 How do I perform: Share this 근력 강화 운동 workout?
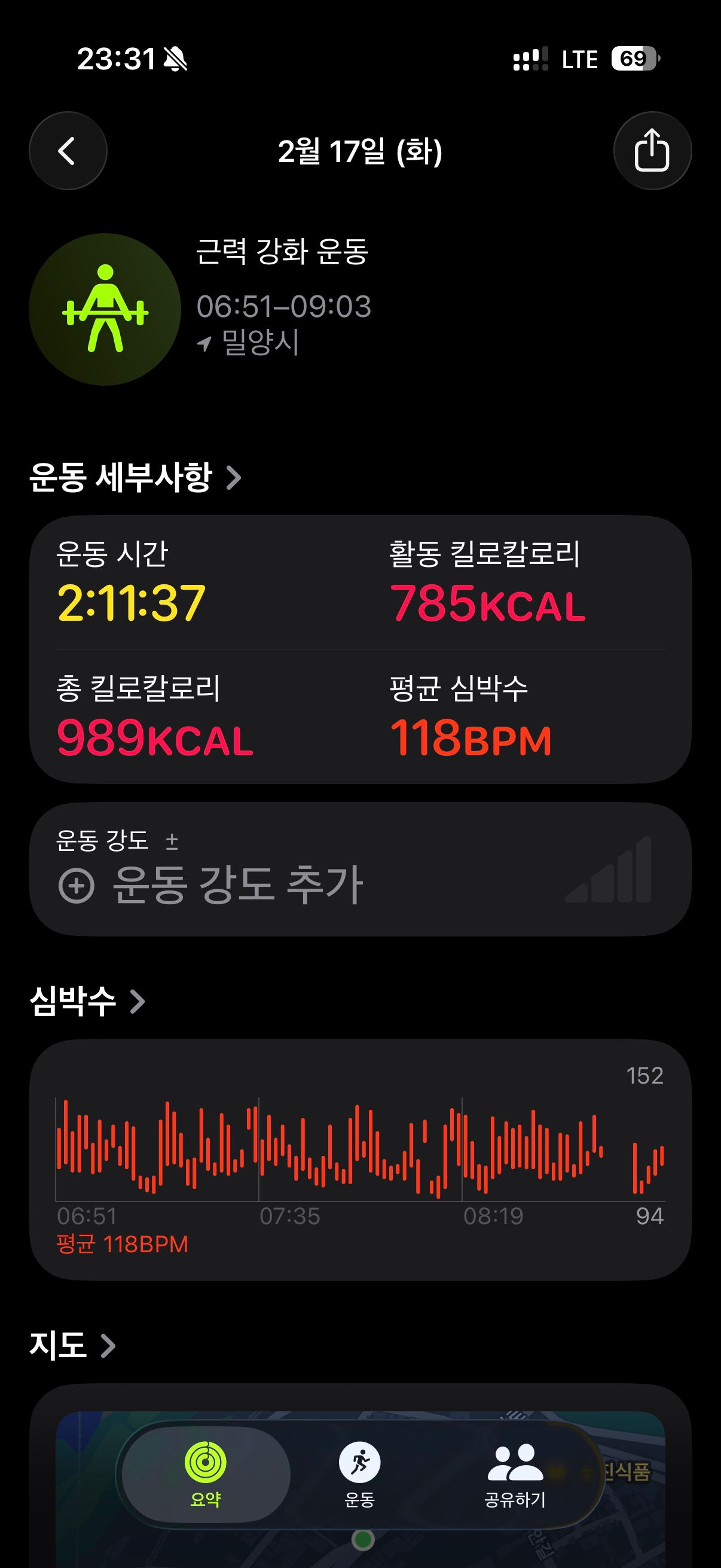(x=652, y=150)
